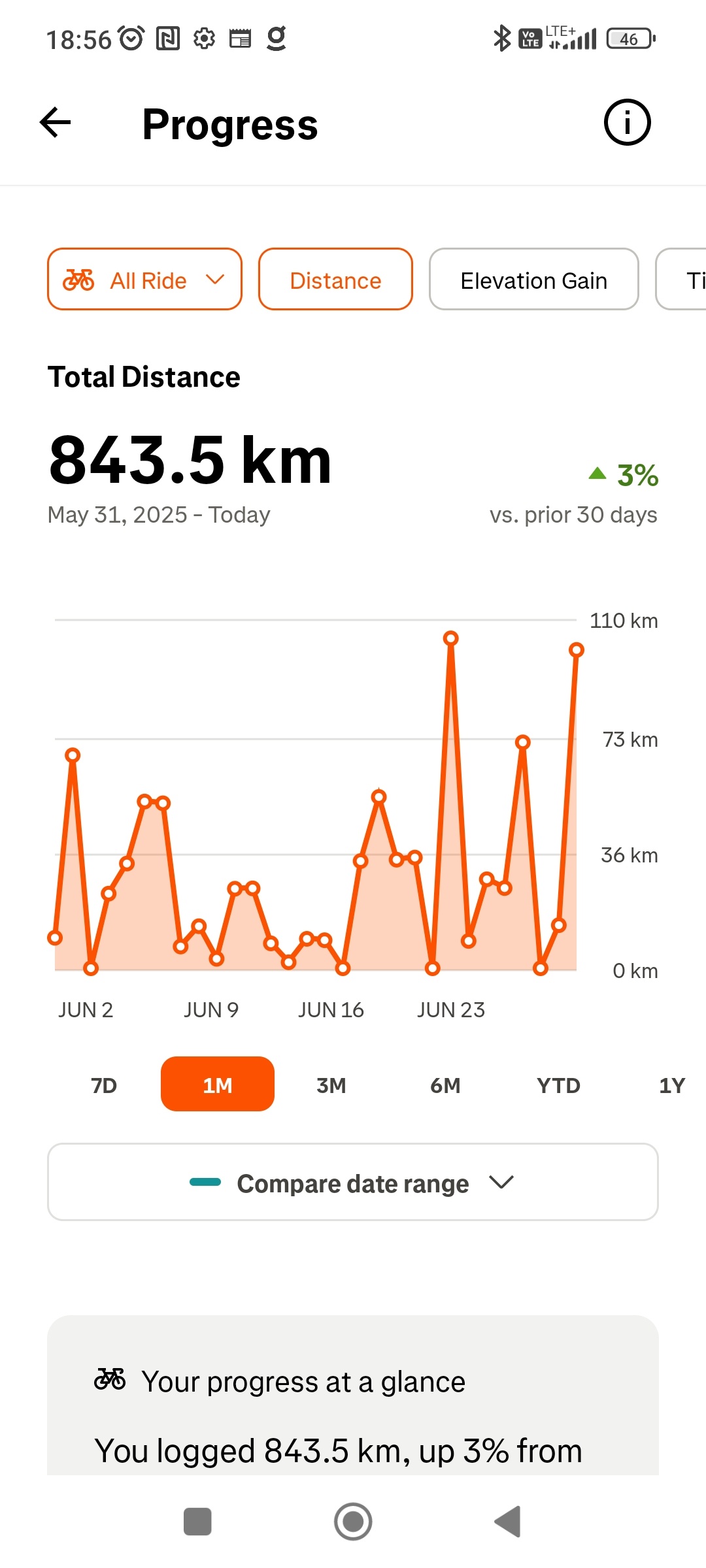
Task: Go back from the Progress screen
Action: pyautogui.click(x=56, y=123)
